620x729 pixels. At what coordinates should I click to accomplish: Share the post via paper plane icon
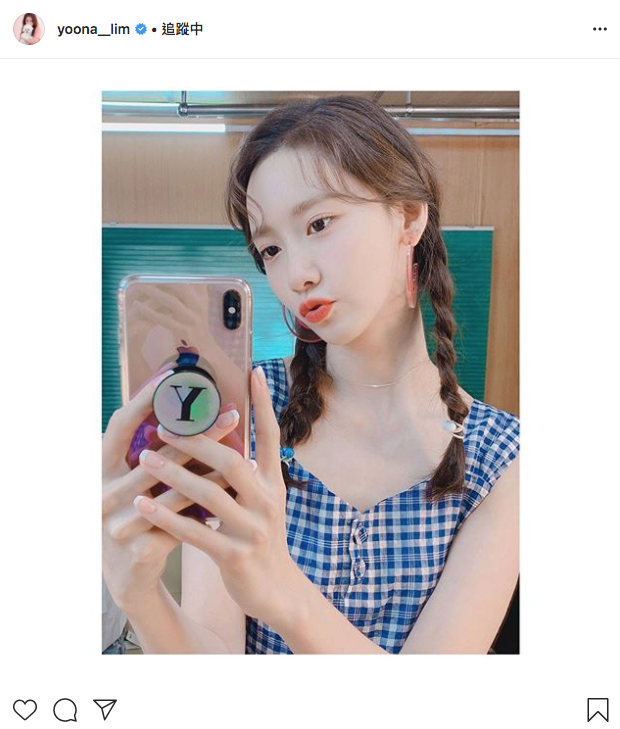(x=105, y=710)
